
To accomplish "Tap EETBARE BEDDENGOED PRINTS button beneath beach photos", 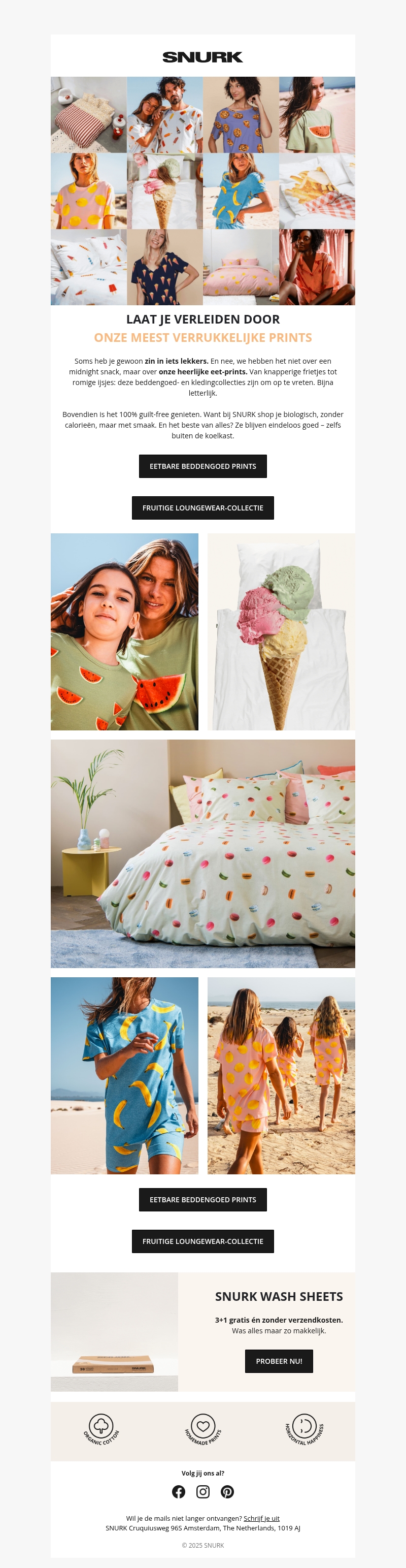I will click(x=202, y=1200).
